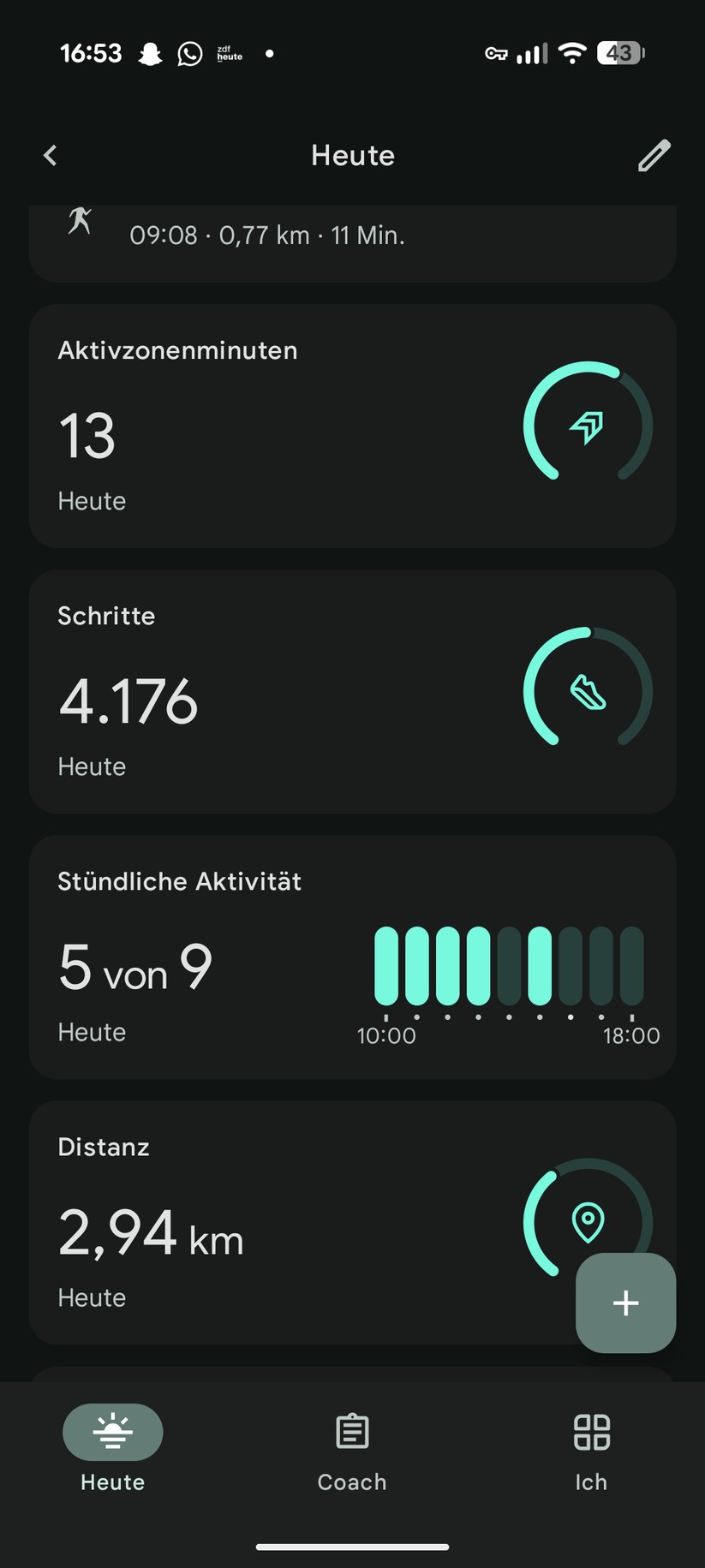Open the edit screen via the pencil icon
This screenshot has width=705, height=1568.
654,155
